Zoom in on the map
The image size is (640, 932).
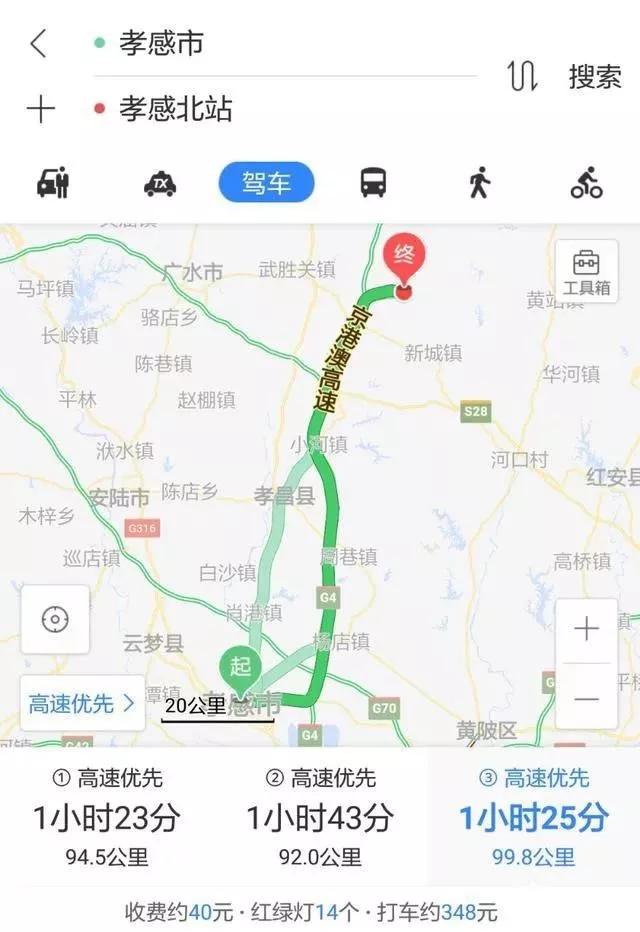(587, 629)
